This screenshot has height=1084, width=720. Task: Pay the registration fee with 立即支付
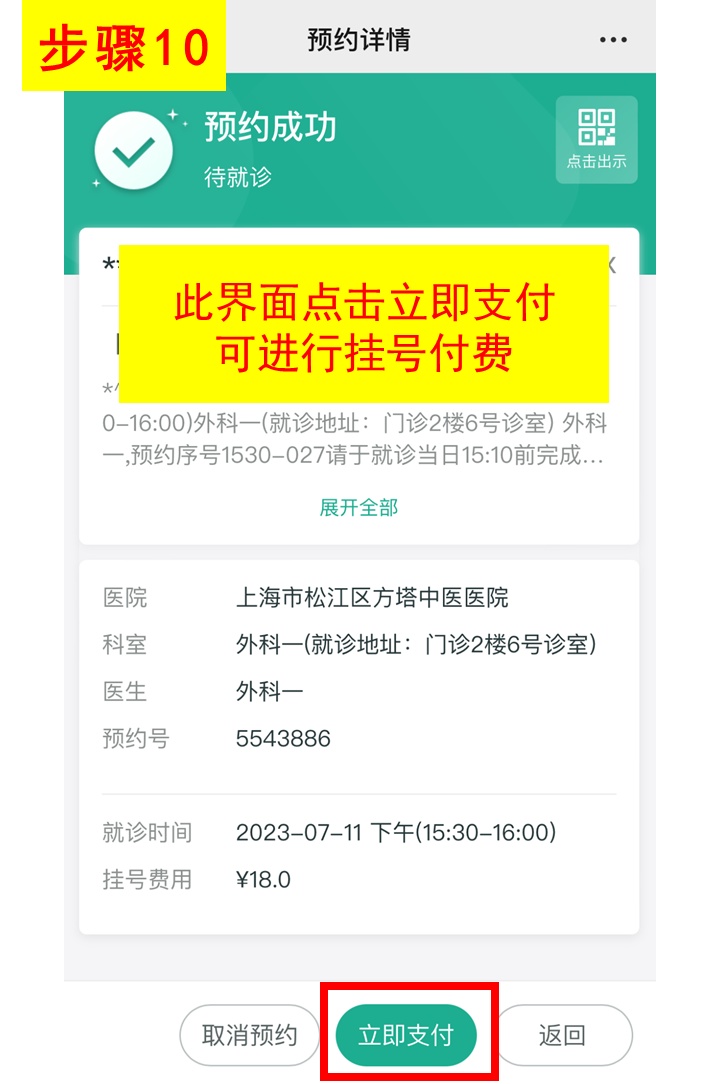coord(406,1035)
